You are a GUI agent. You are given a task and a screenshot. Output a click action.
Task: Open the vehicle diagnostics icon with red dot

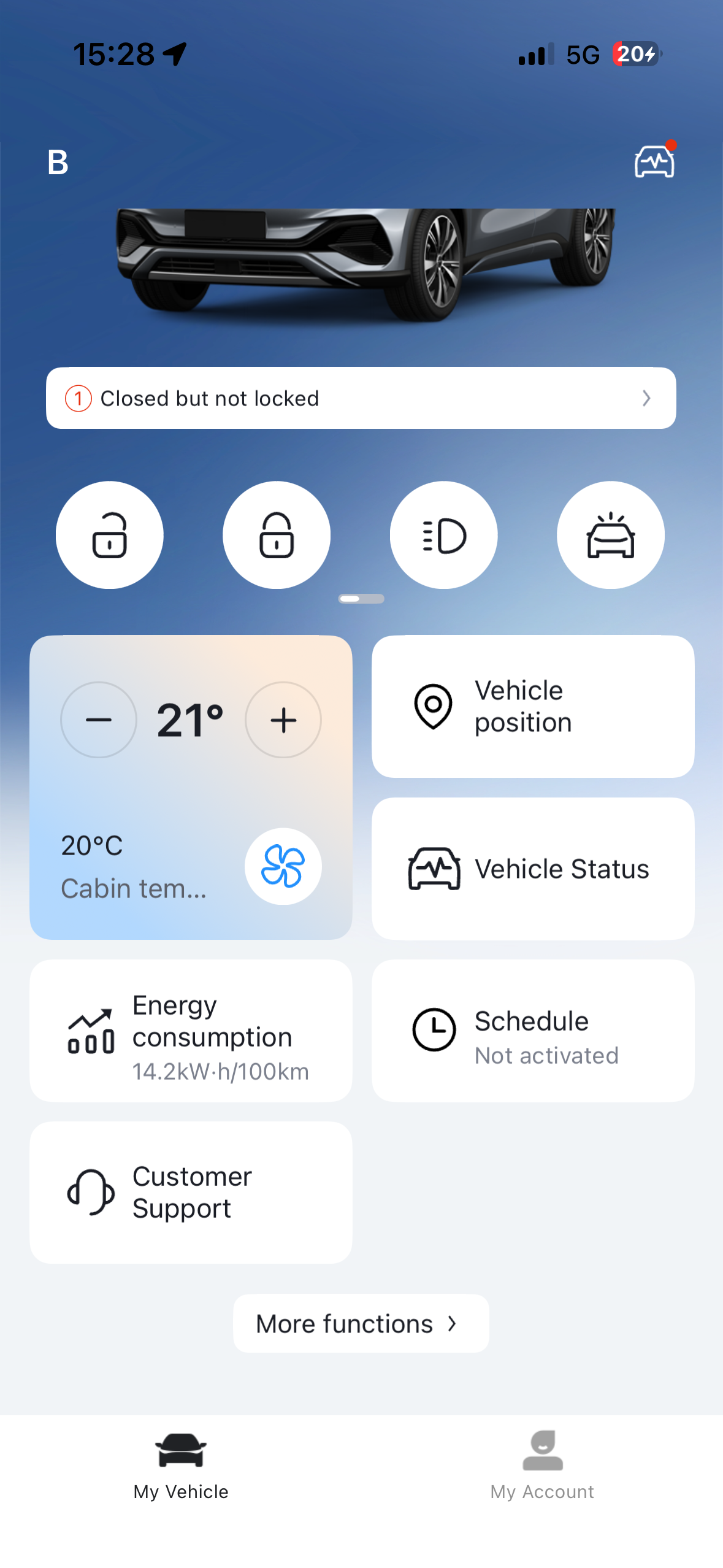click(654, 161)
